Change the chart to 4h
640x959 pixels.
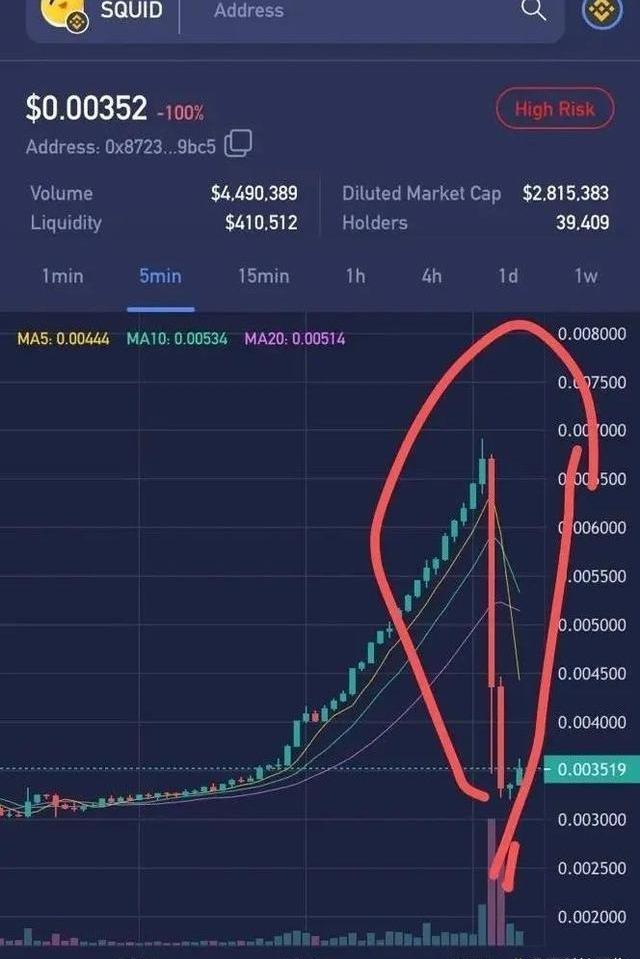431,276
